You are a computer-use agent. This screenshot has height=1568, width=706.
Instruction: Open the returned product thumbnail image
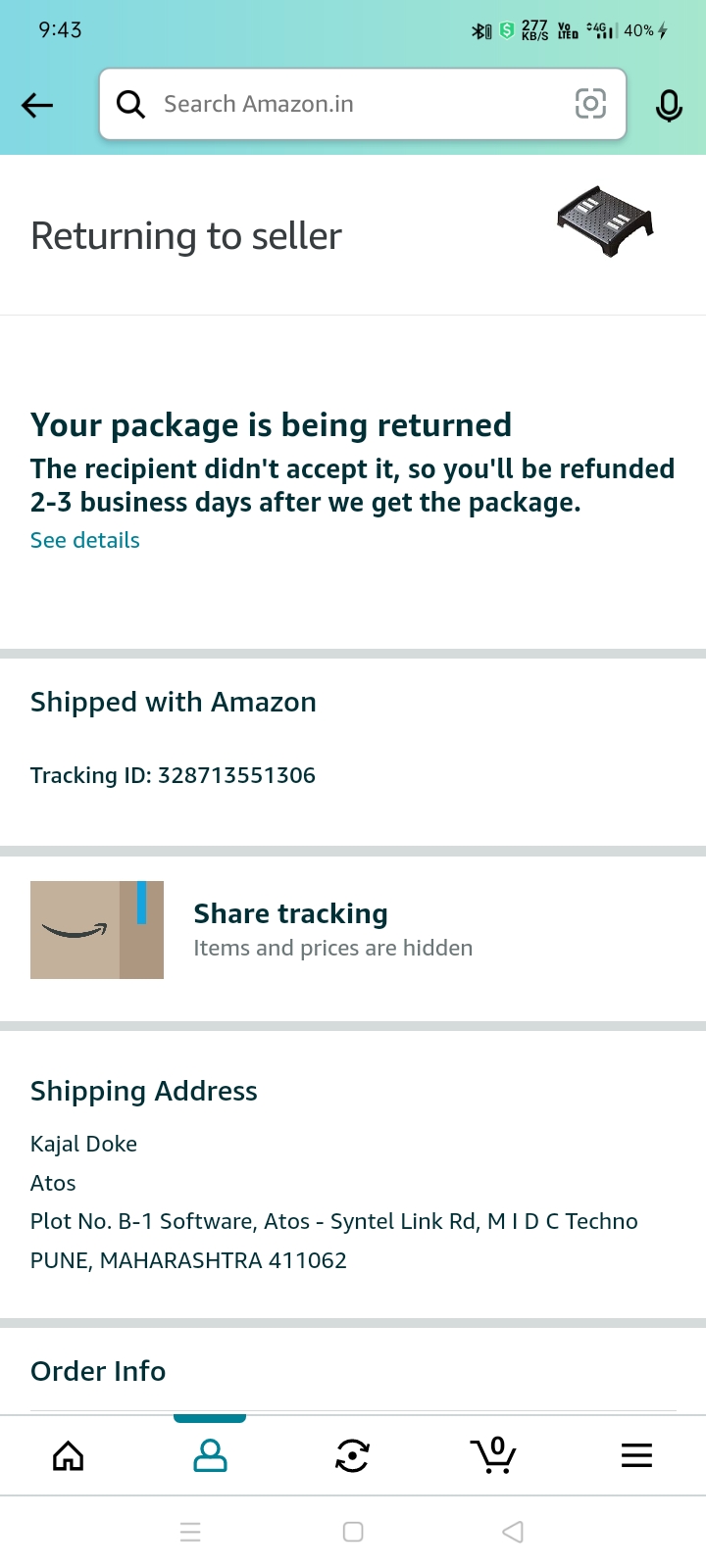pos(605,221)
